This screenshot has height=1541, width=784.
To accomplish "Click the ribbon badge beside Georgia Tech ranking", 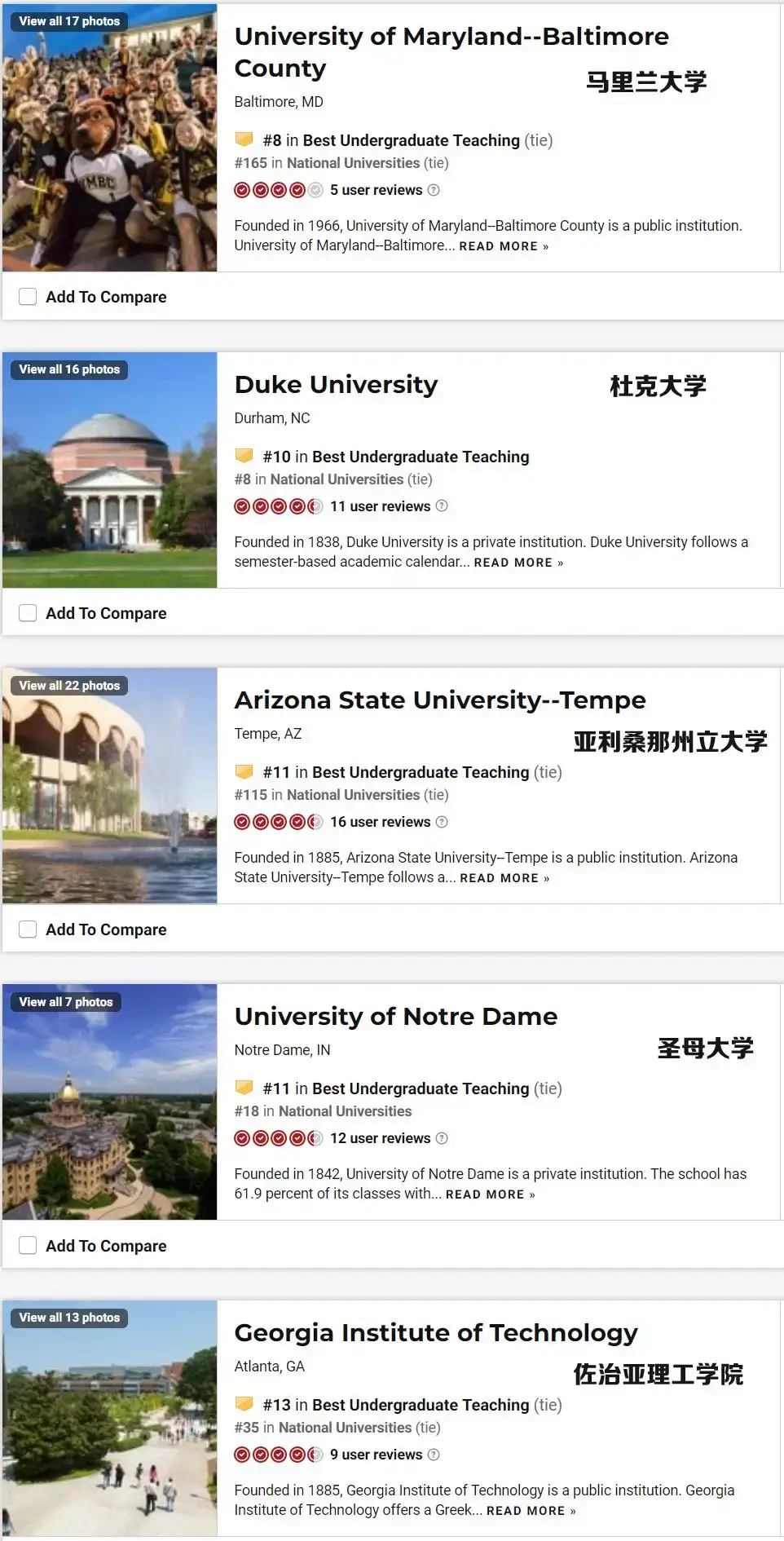I will point(245,1405).
